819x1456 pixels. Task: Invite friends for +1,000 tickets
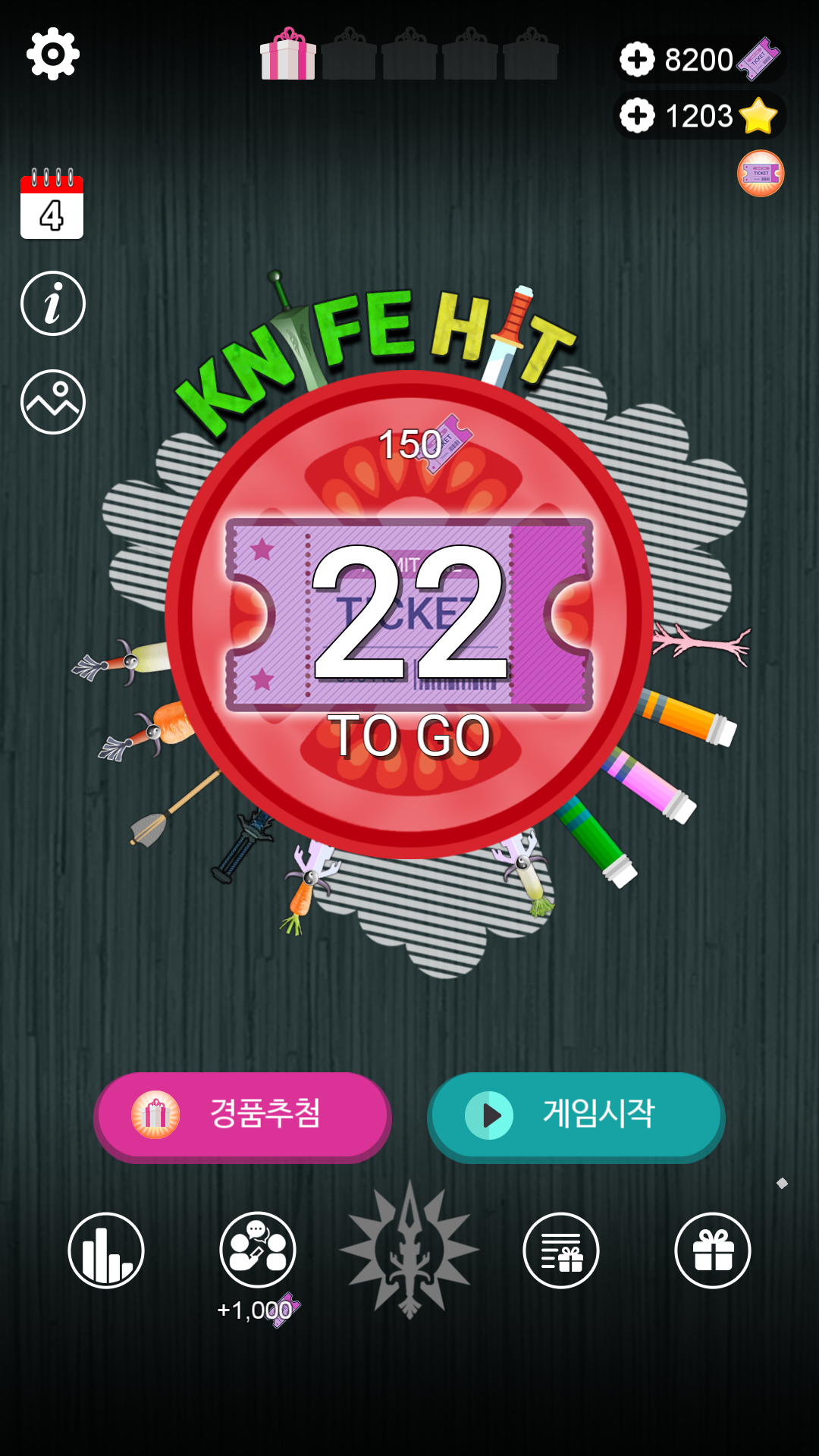pos(258,1250)
